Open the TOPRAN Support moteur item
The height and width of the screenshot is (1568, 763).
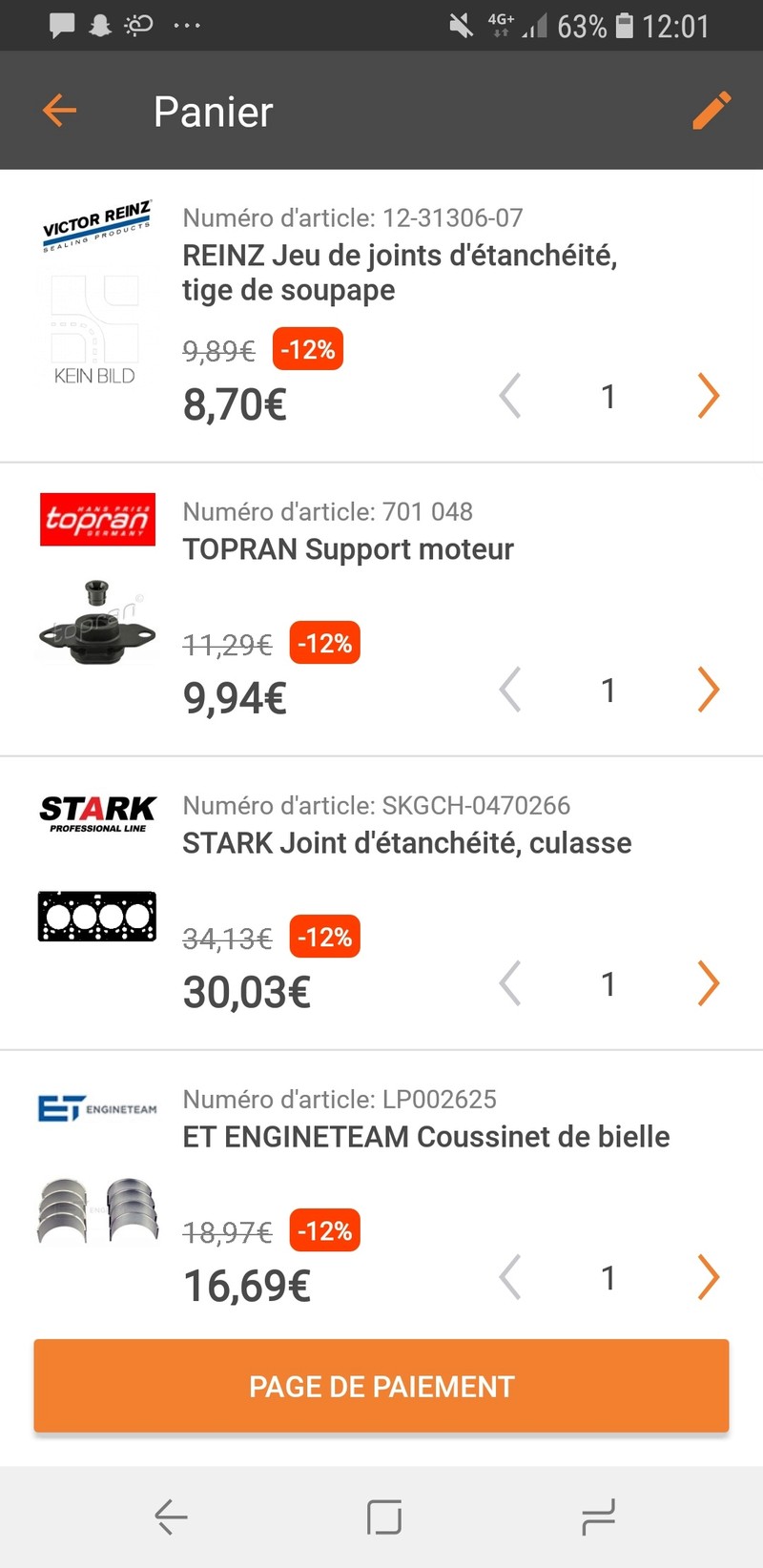(x=348, y=549)
